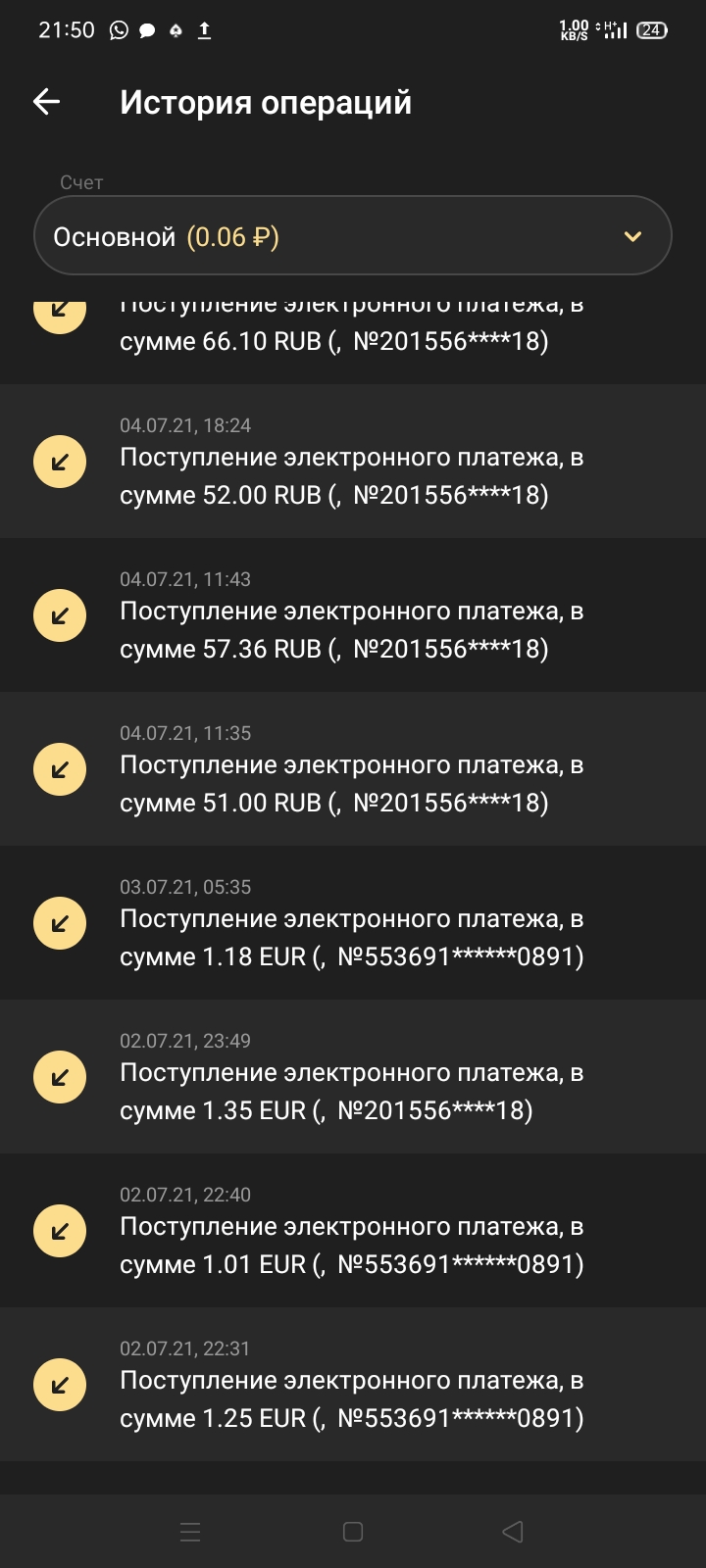Go back from История операций

click(x=47, y=102)
